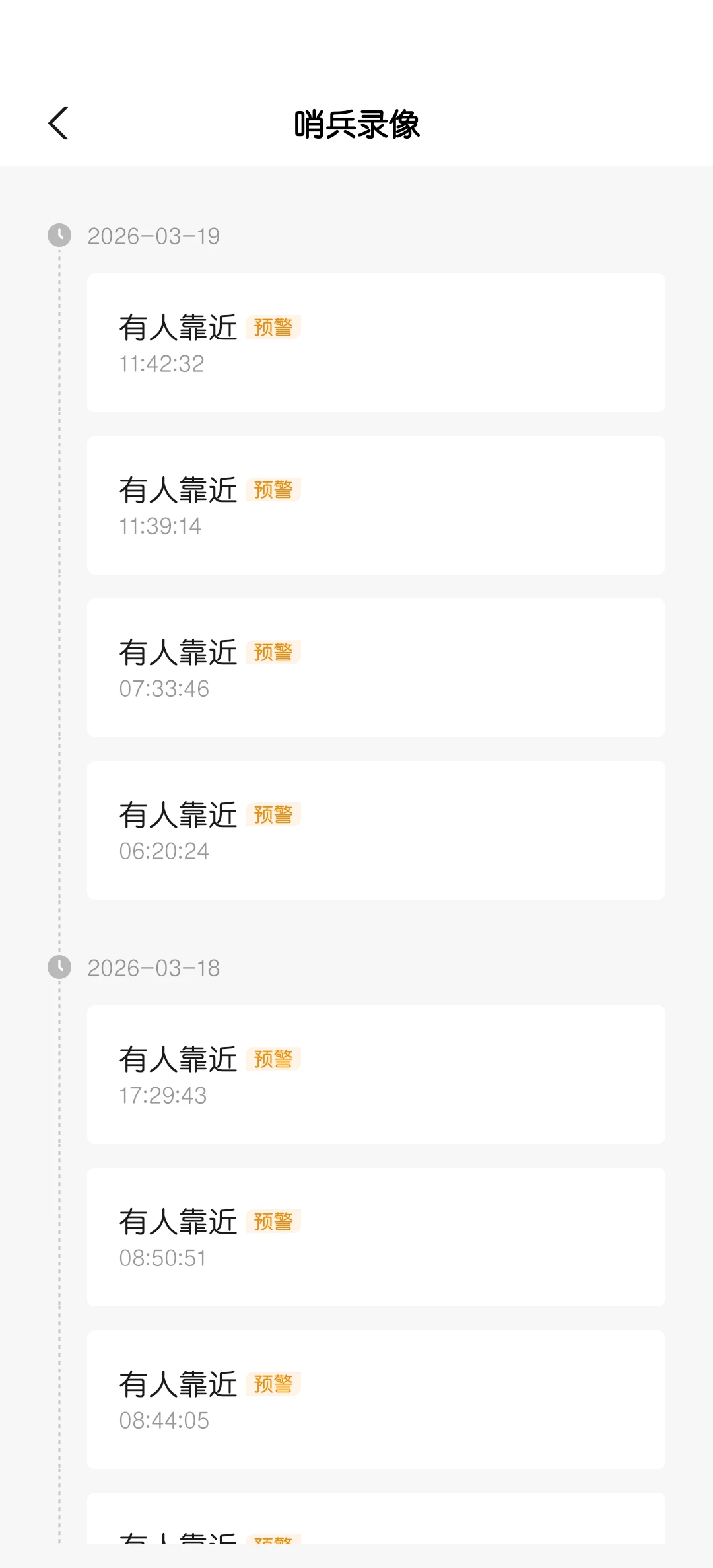Go back from 哨兵录像 page

[59, 124]
